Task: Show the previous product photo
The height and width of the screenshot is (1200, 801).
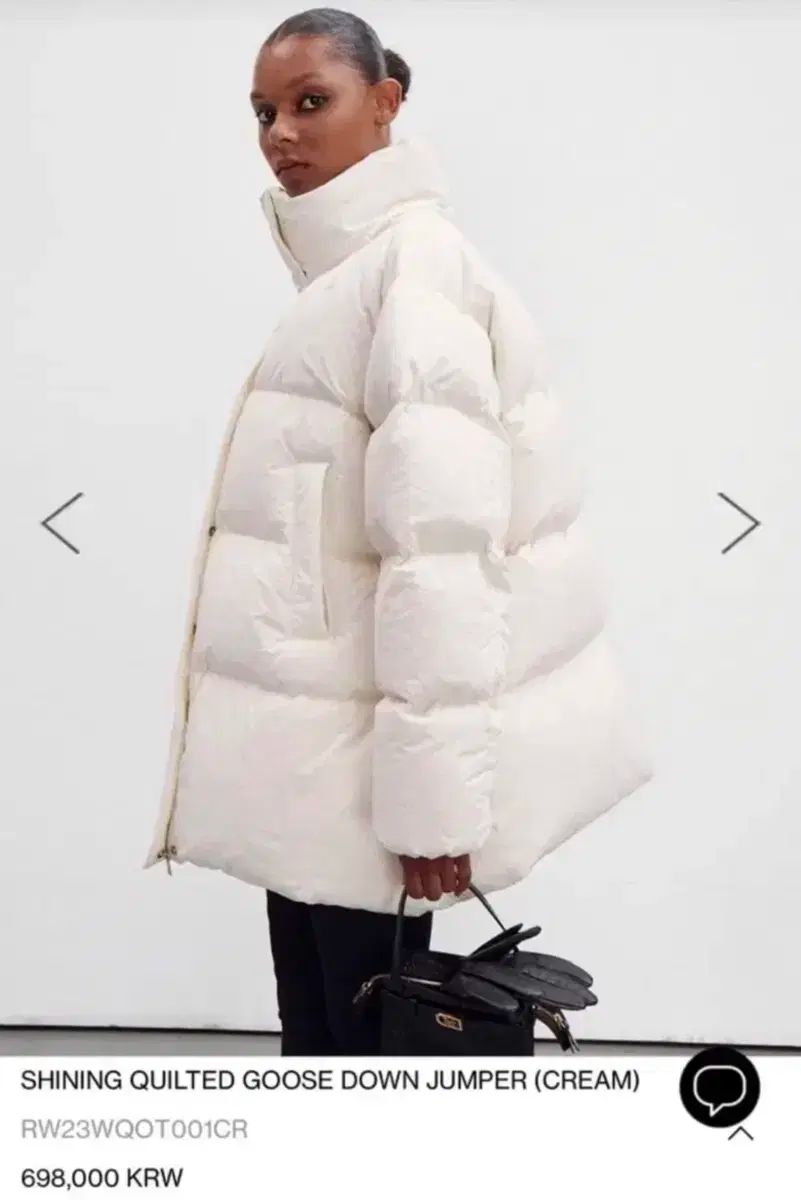Action: click(61, 522)
